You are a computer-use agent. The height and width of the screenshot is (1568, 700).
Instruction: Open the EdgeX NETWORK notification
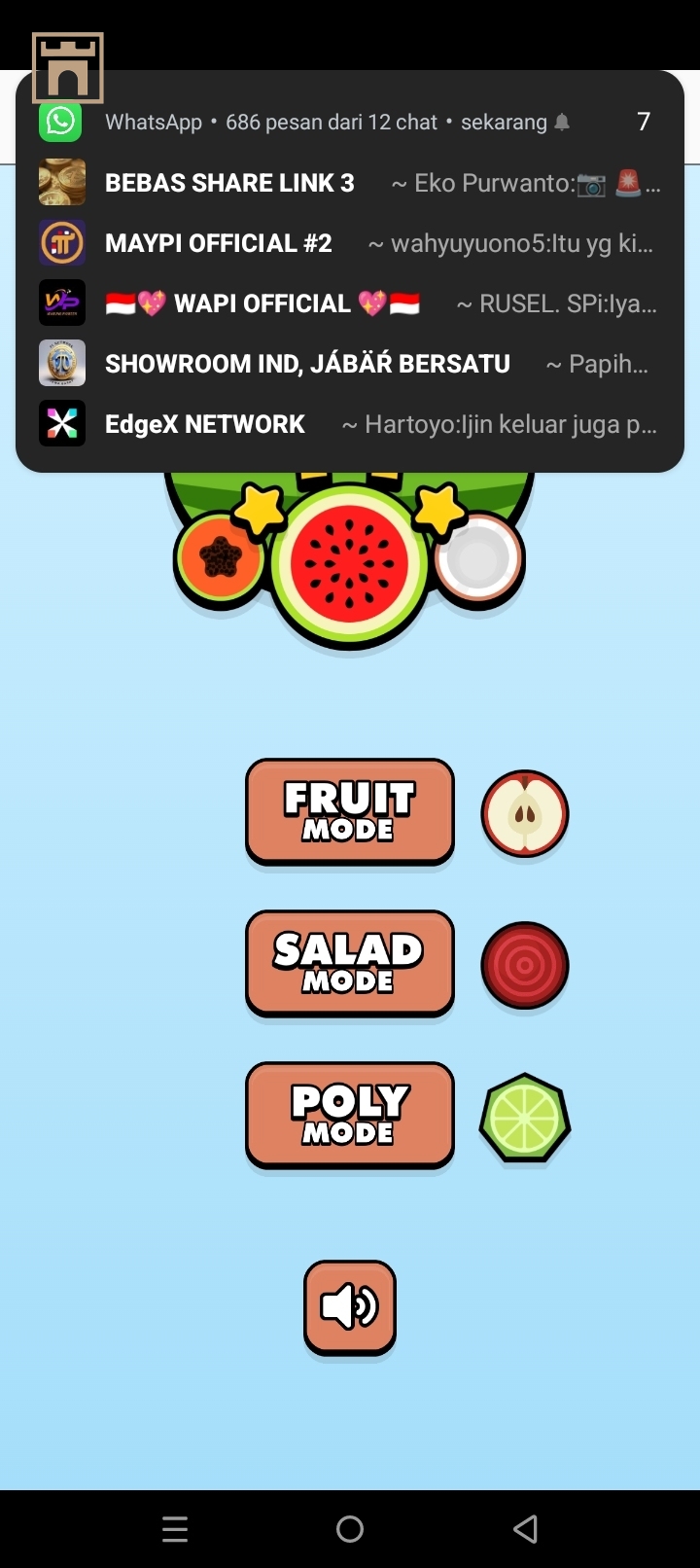pos(348,424)
